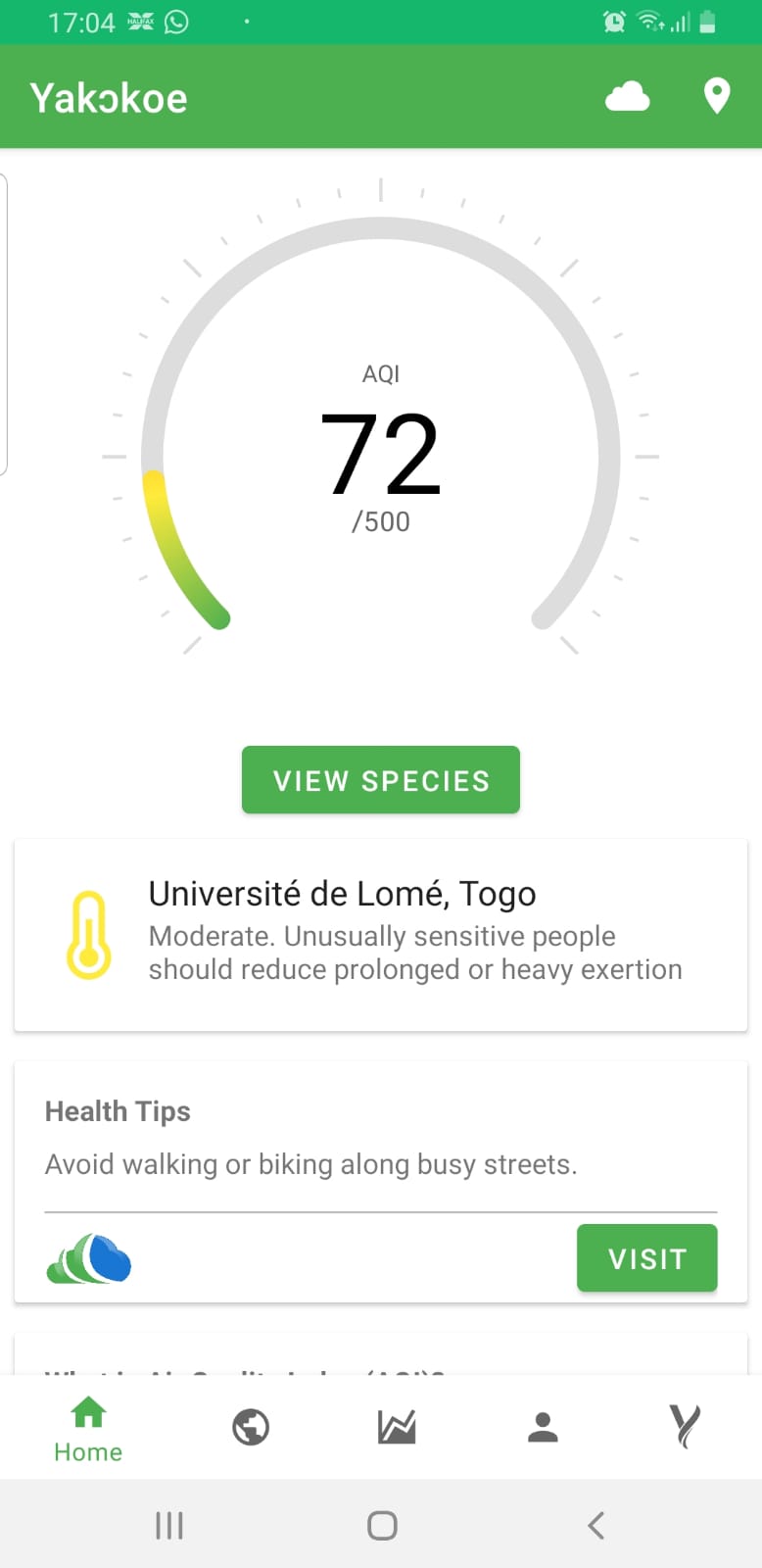Go back using the system back button

tap(595, 1525)
